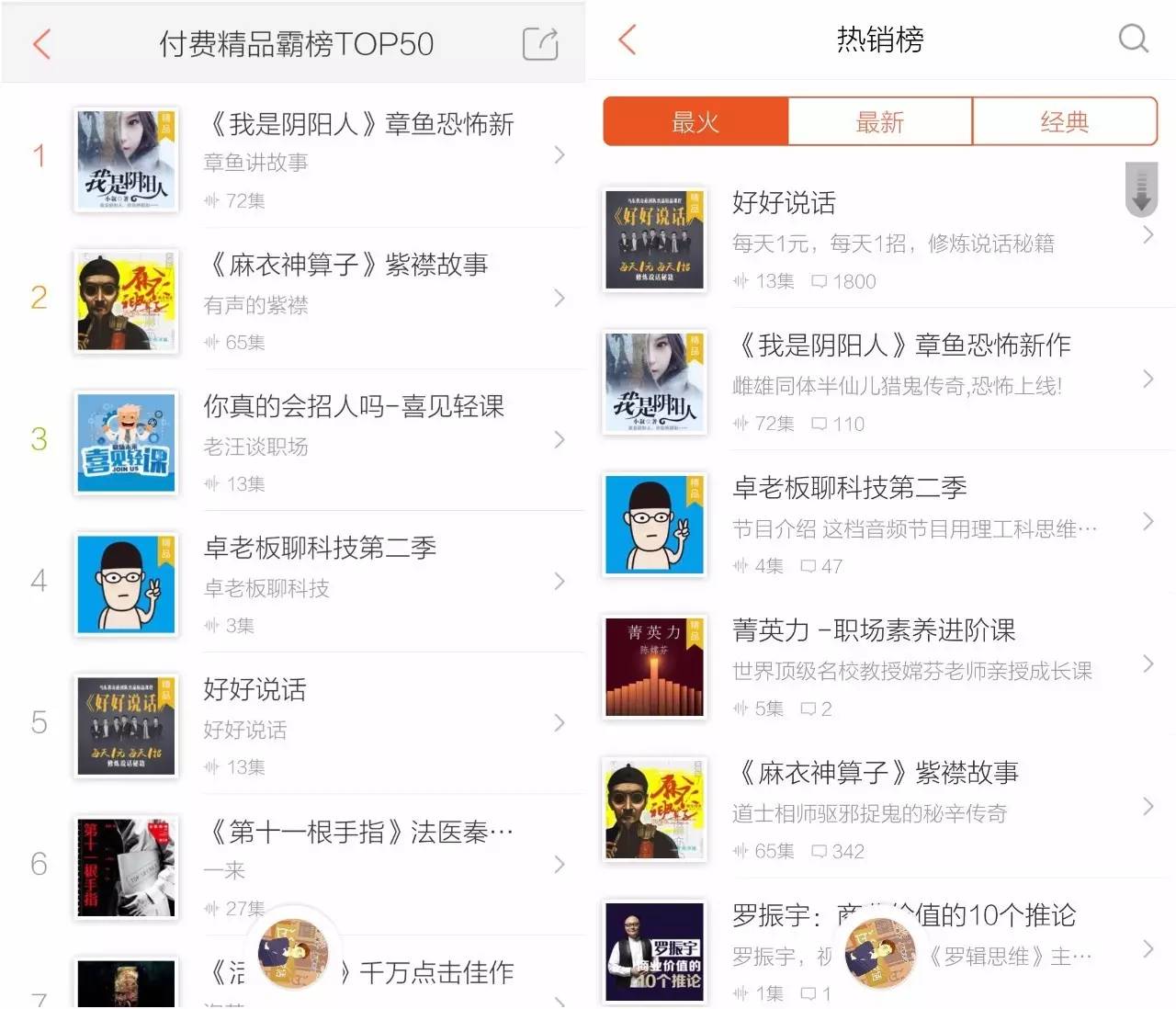The height and width of the screenshot is (1009, 1176).
Task: Open 菁英力-职场素养进阶课 album
Action: [881, 666]
